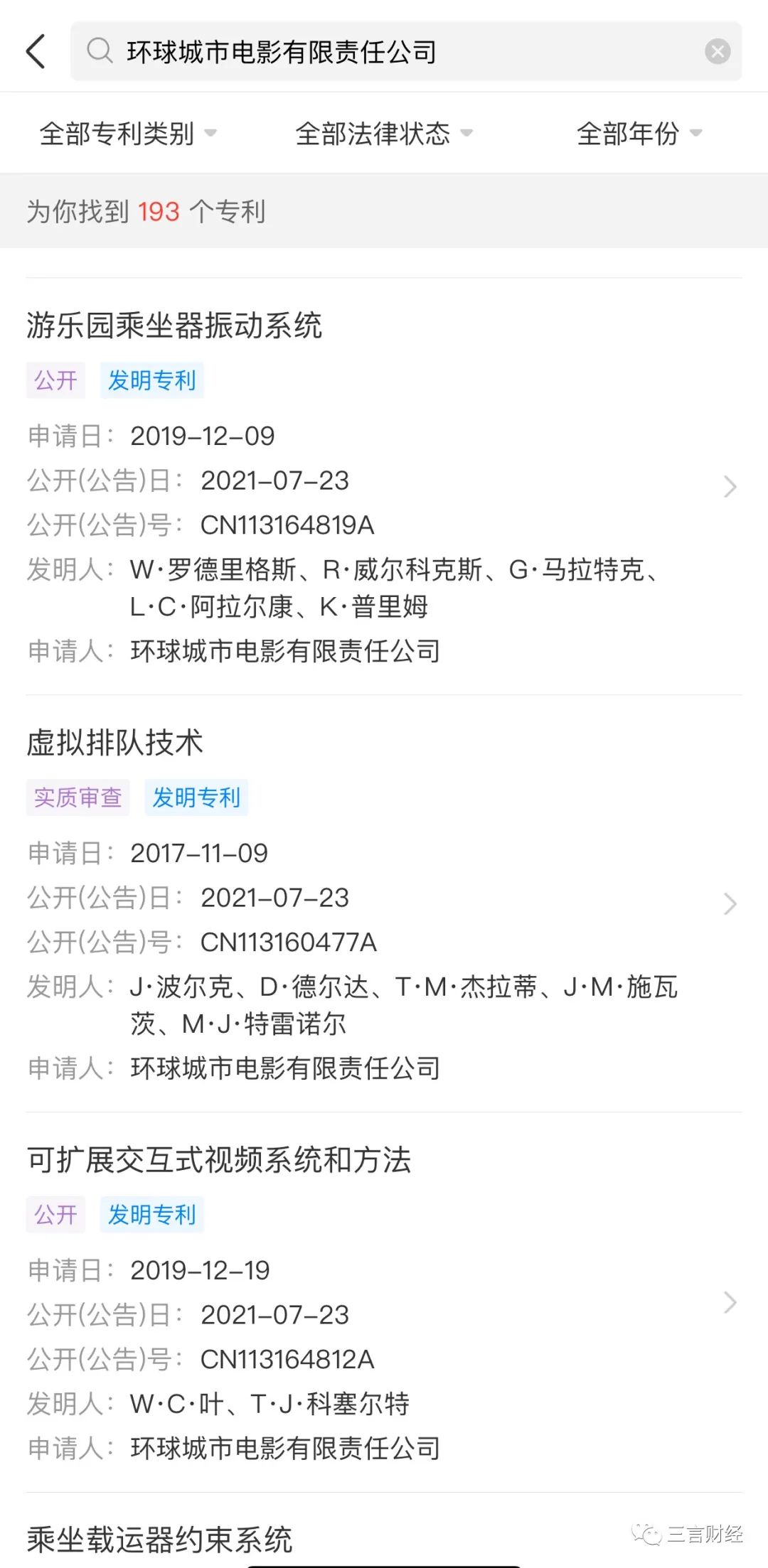Image resolution: width=768 pixels, height=1568 pixels.
Task: Expand the 全部法律状态 filter
Action: click(x=383, y=133)
